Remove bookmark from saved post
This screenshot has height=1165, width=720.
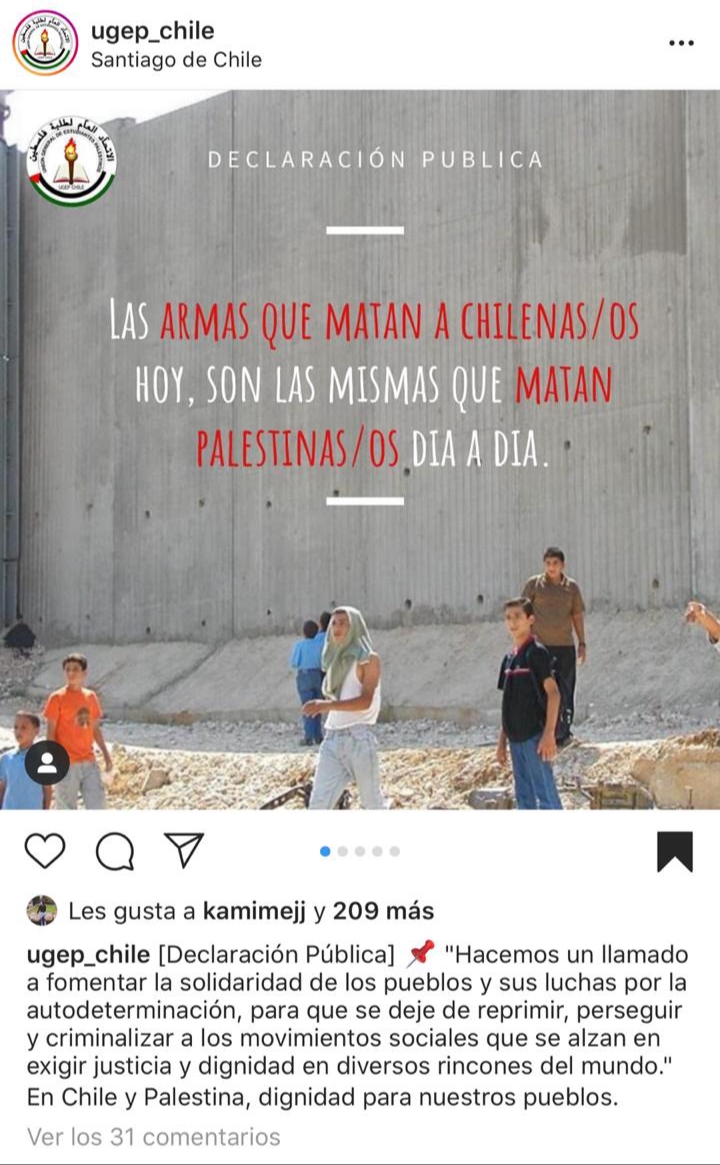tap(675, 851)
